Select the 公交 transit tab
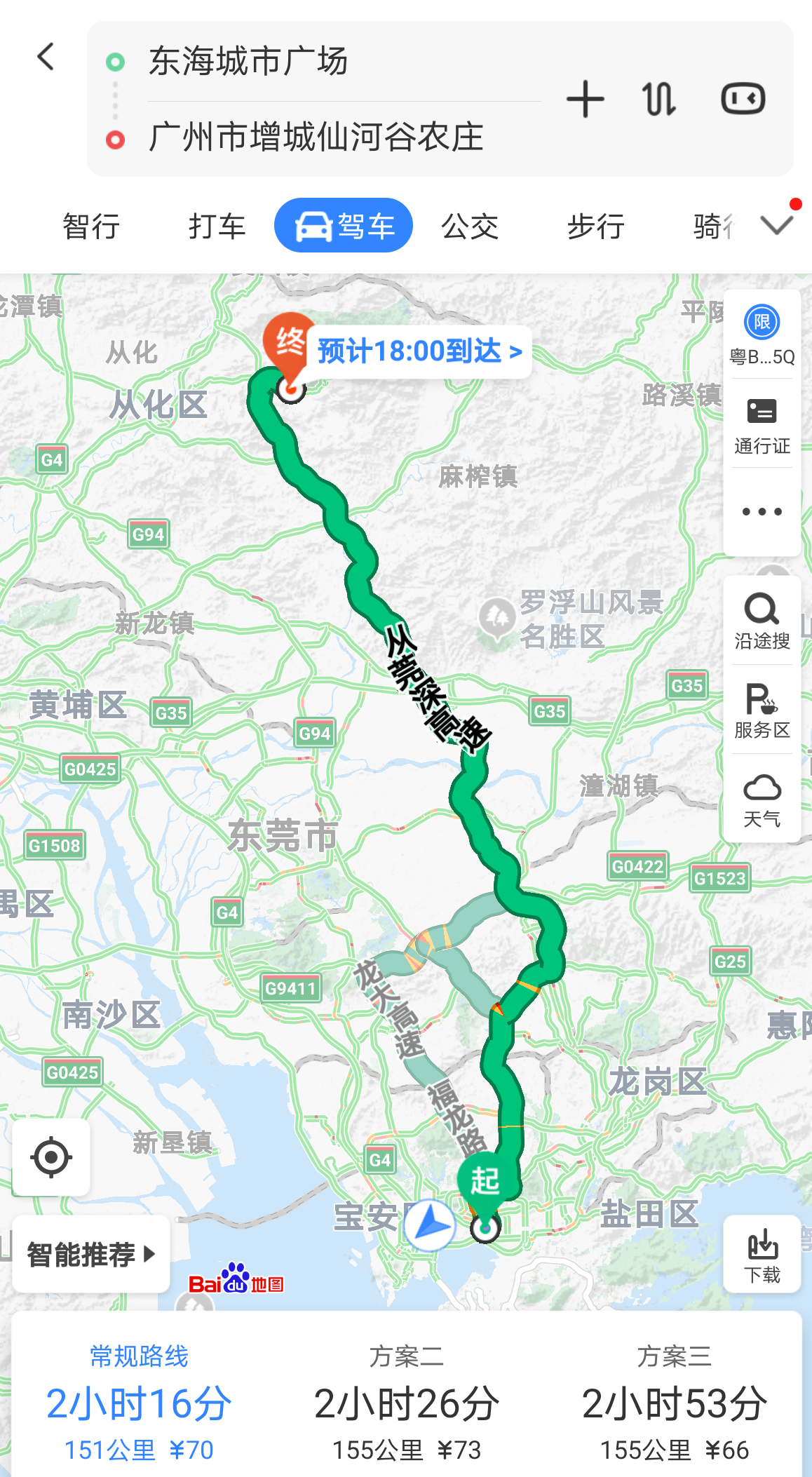 tap(470, 226)
